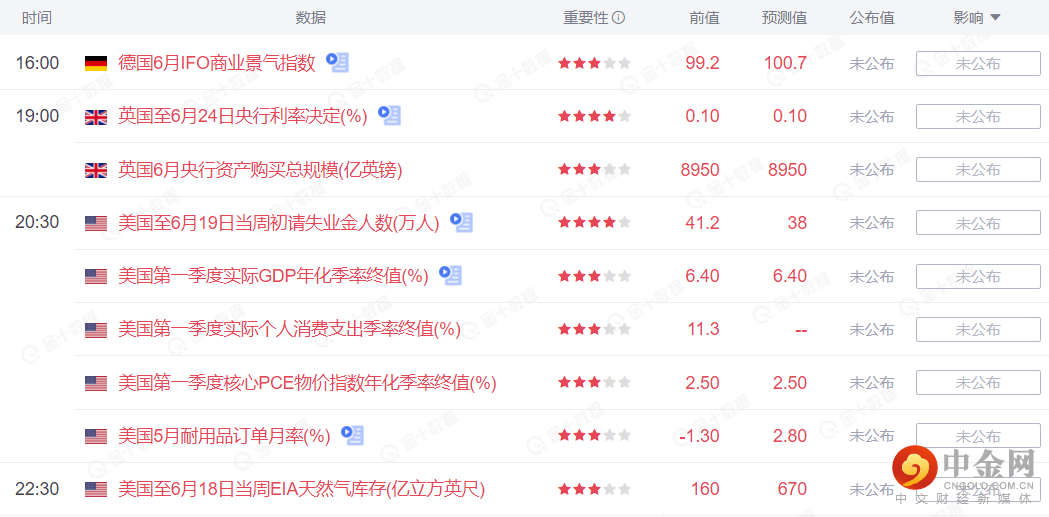Image resolution: width=1049 pixels, height=517 pixels.
Task: Tap the interpretation icon beside 耐用品订单月率
Action: [352, 435]
